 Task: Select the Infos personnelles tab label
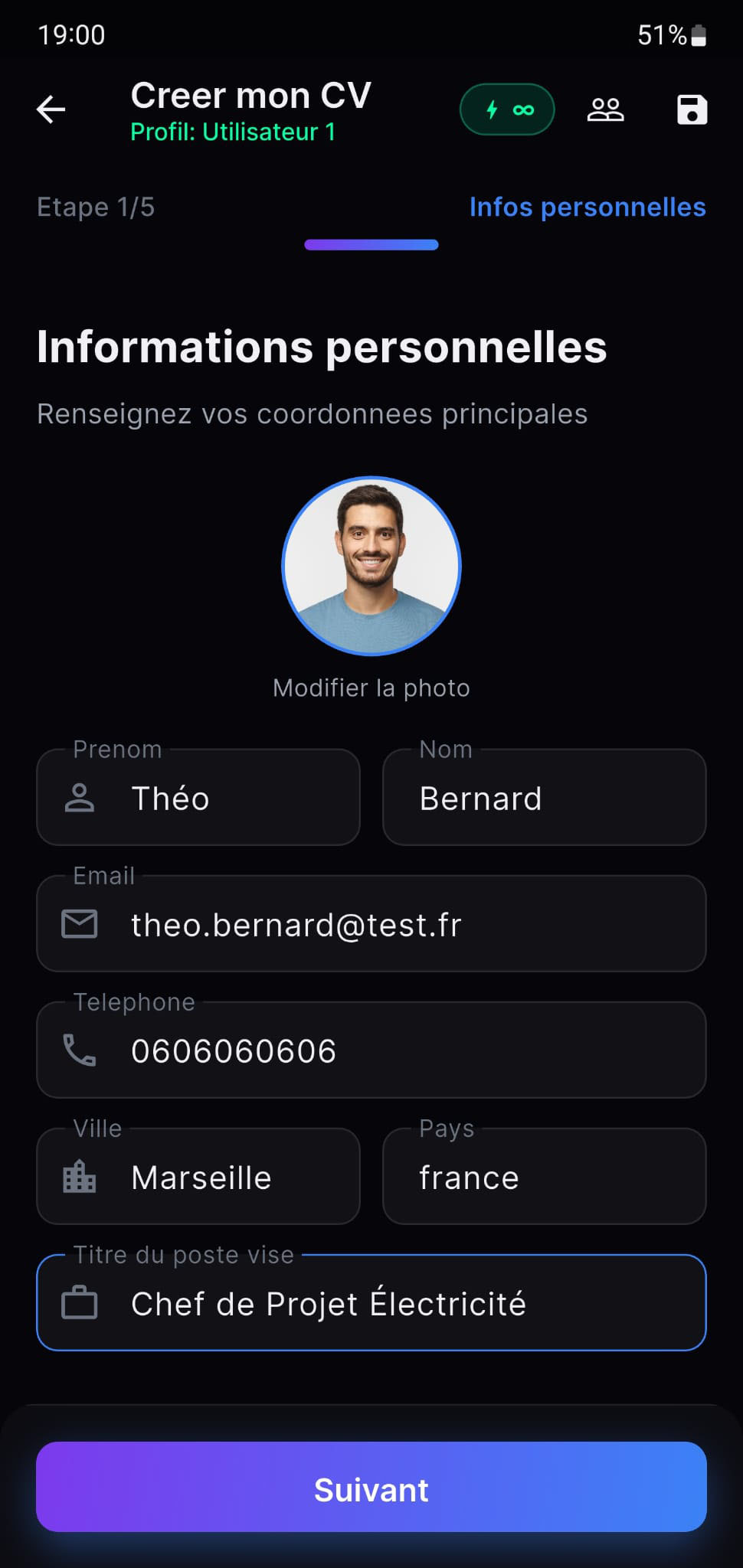(588, 207)
